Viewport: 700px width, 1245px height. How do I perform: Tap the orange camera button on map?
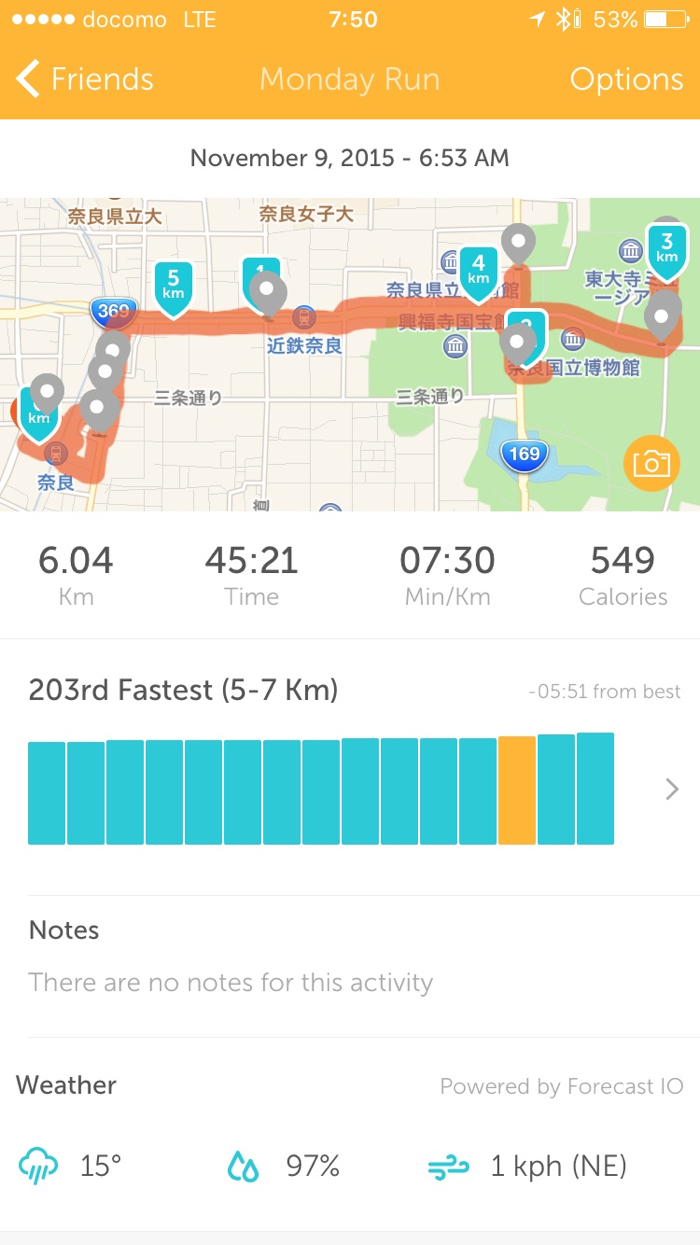point(650,463)
